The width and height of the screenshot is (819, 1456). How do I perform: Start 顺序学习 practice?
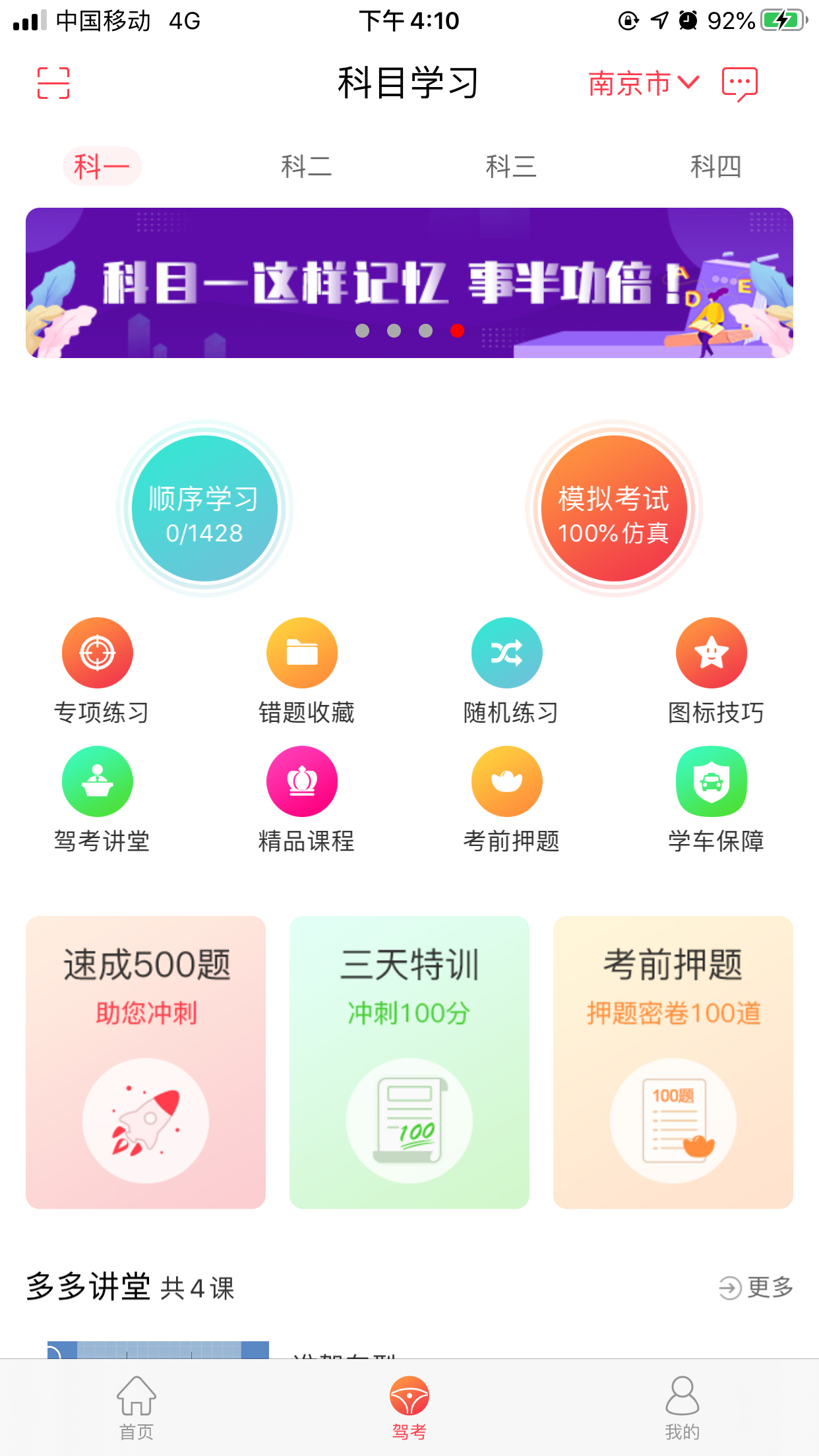[204, 508]
